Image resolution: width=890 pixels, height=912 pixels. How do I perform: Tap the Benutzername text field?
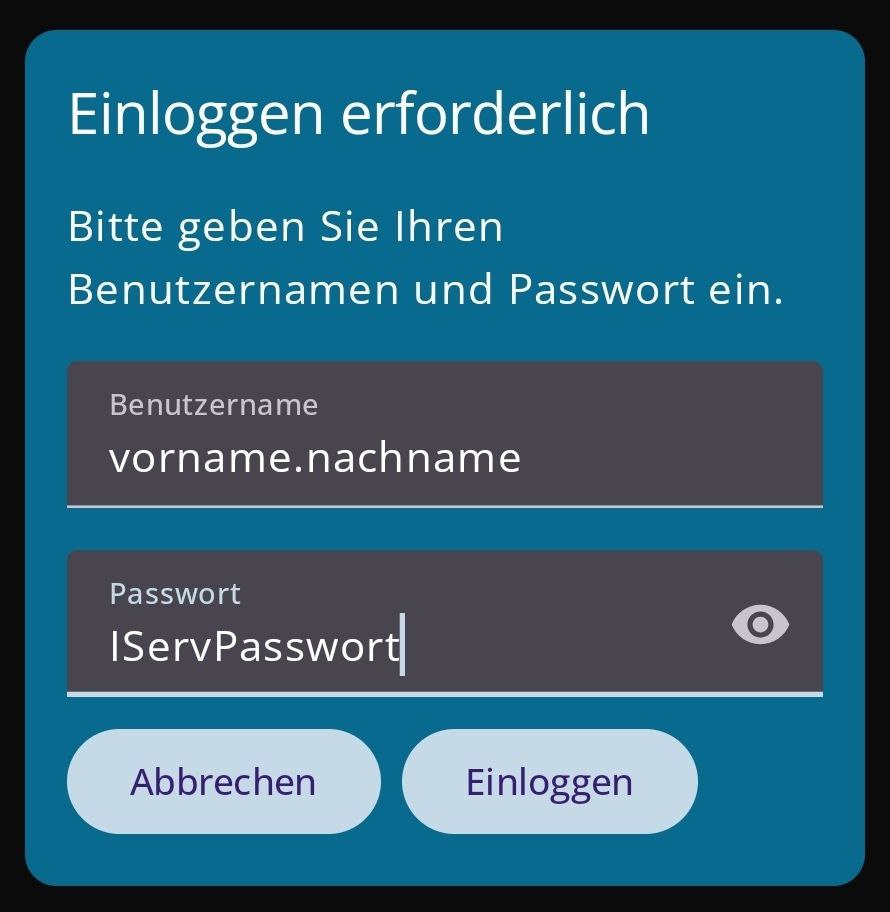pyautogui.click(x=444, y=435)
